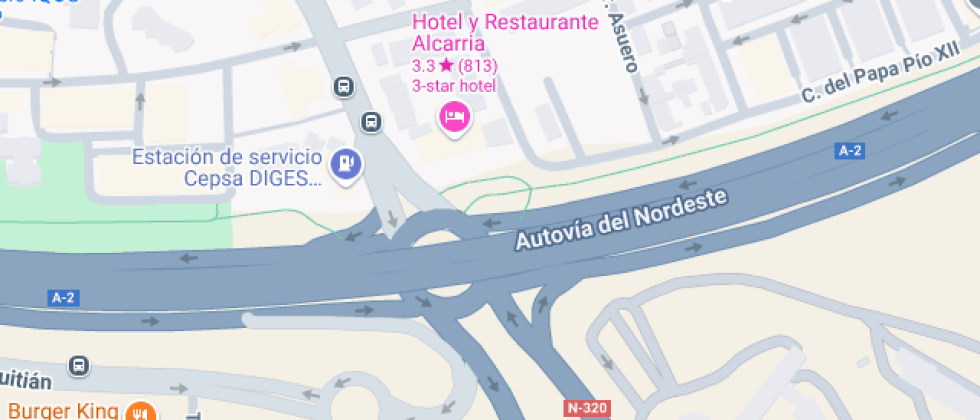Tap the upper bus stop icon near Cepsa
The image size is (980, 420).
344,86
